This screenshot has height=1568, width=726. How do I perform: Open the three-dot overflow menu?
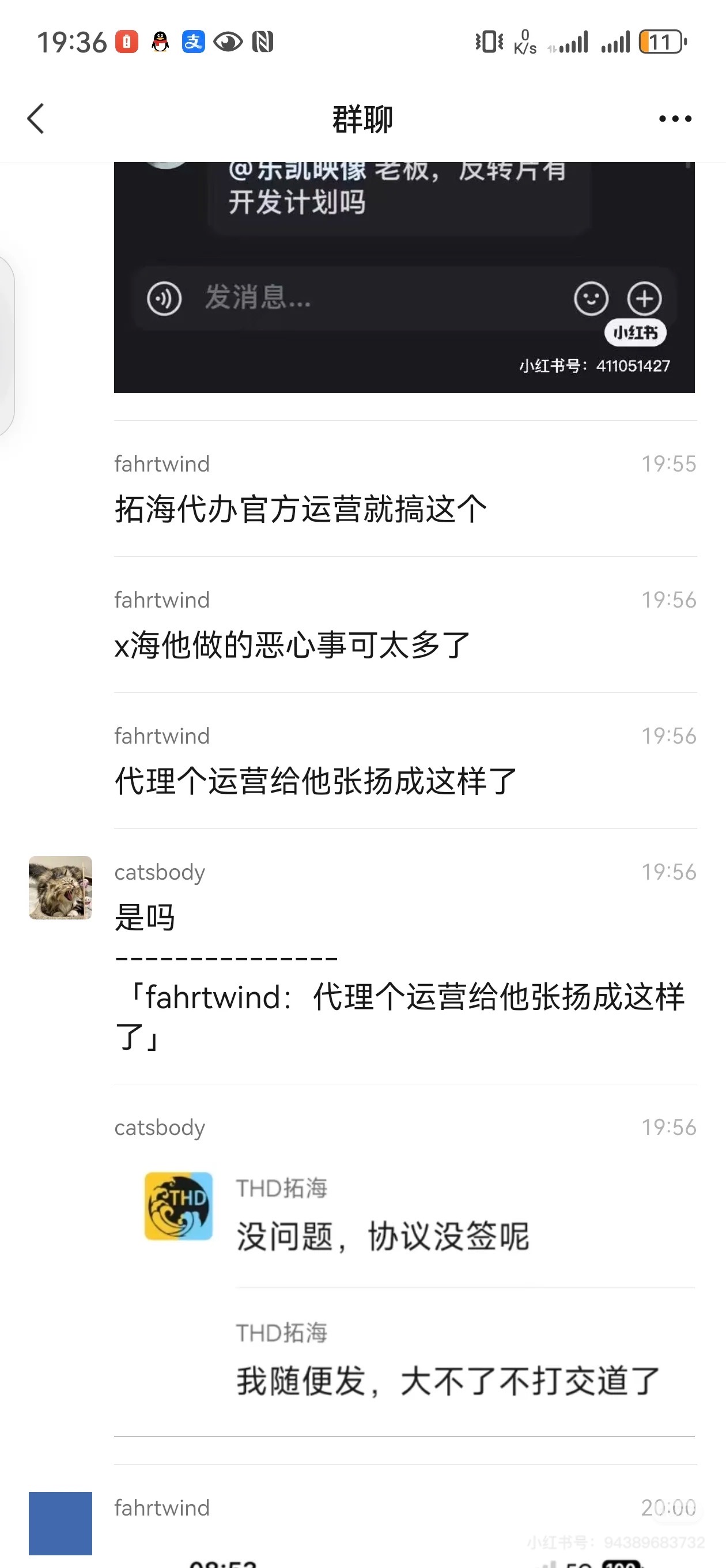675,119
